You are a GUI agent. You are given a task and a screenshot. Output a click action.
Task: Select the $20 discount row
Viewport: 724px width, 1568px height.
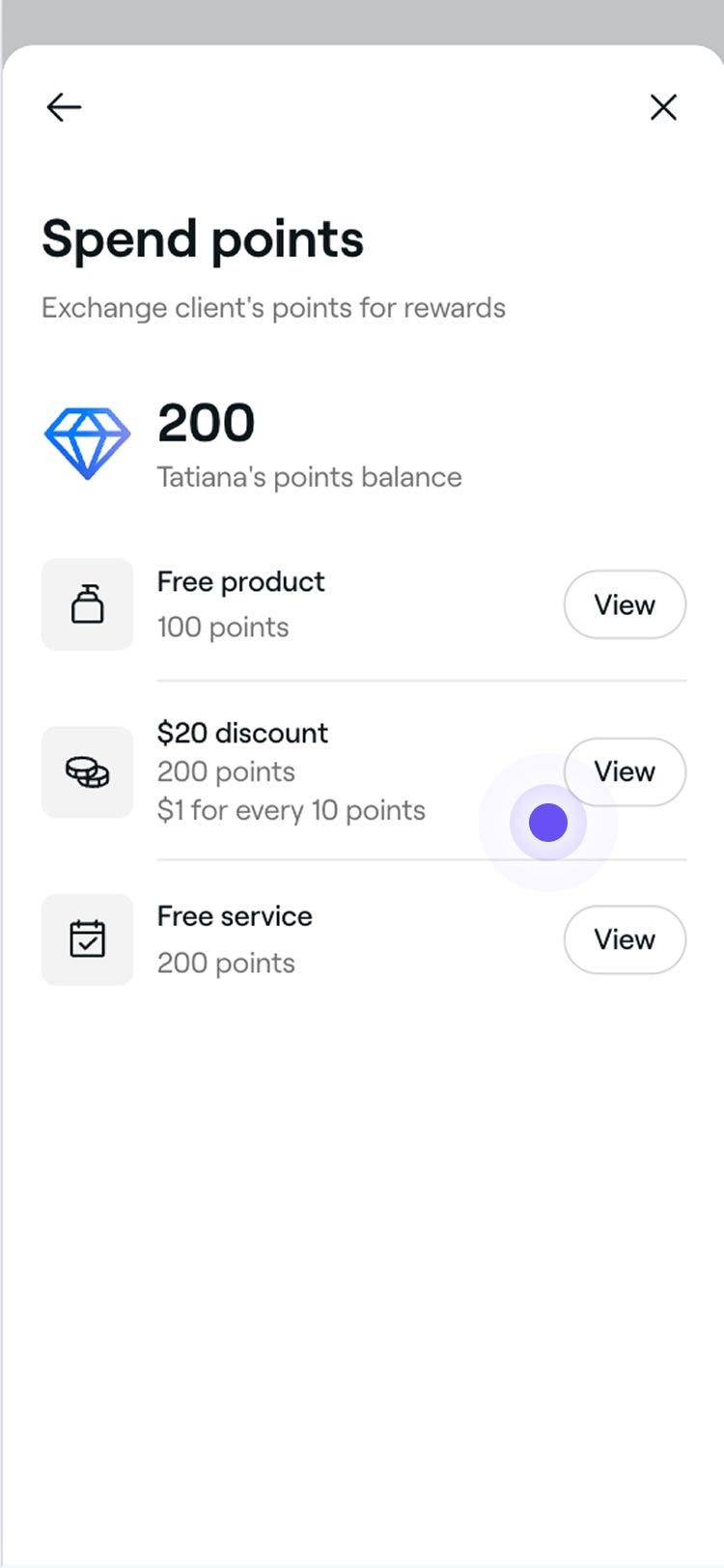coord(242,733)
